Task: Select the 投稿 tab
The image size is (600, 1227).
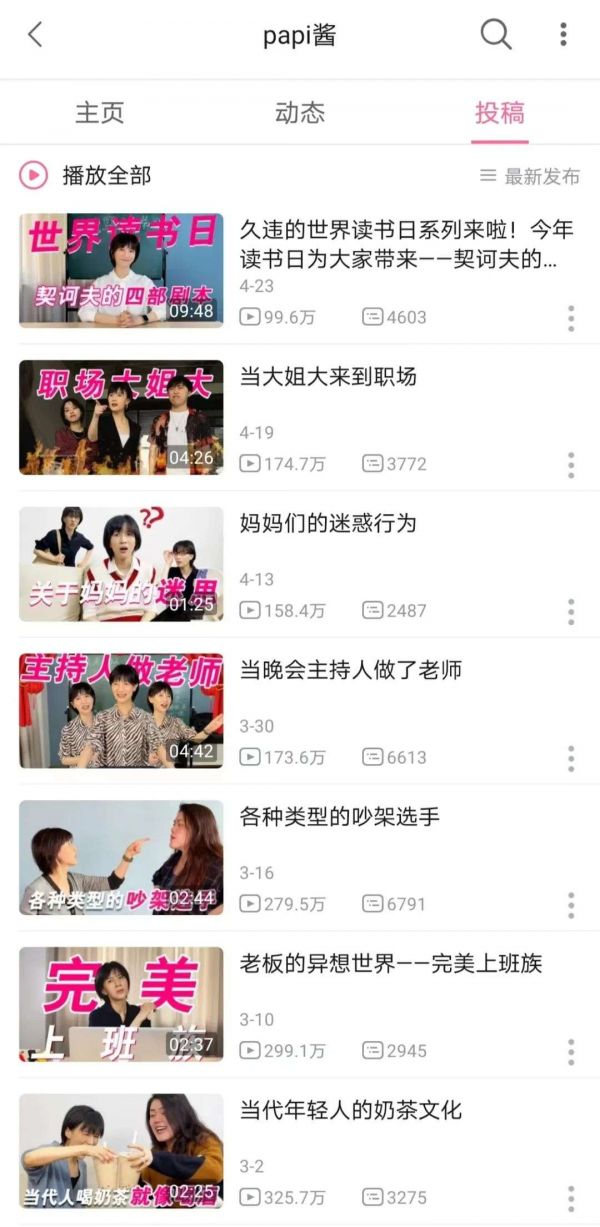Action: (x=500, y=112)
